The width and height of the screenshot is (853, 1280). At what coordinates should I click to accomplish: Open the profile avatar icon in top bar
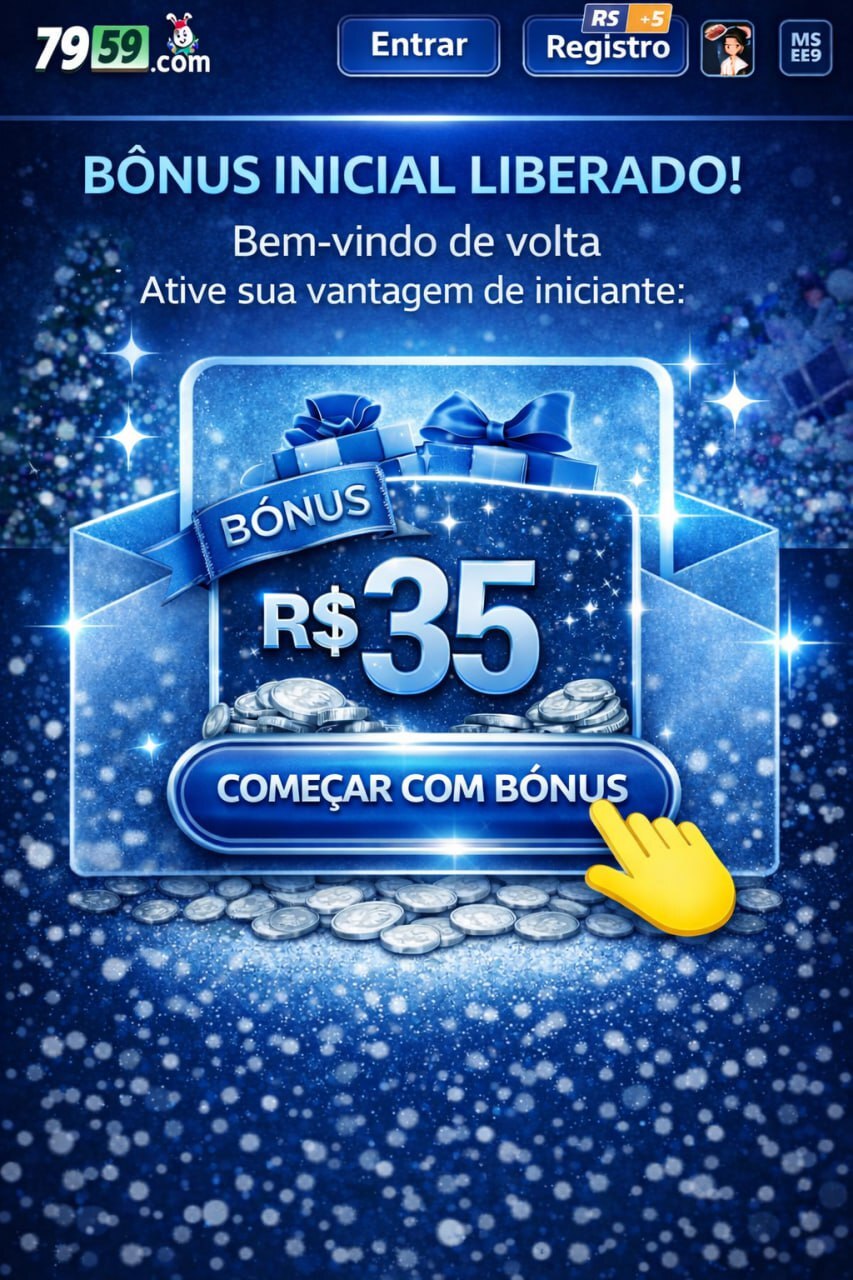[729, 47]
